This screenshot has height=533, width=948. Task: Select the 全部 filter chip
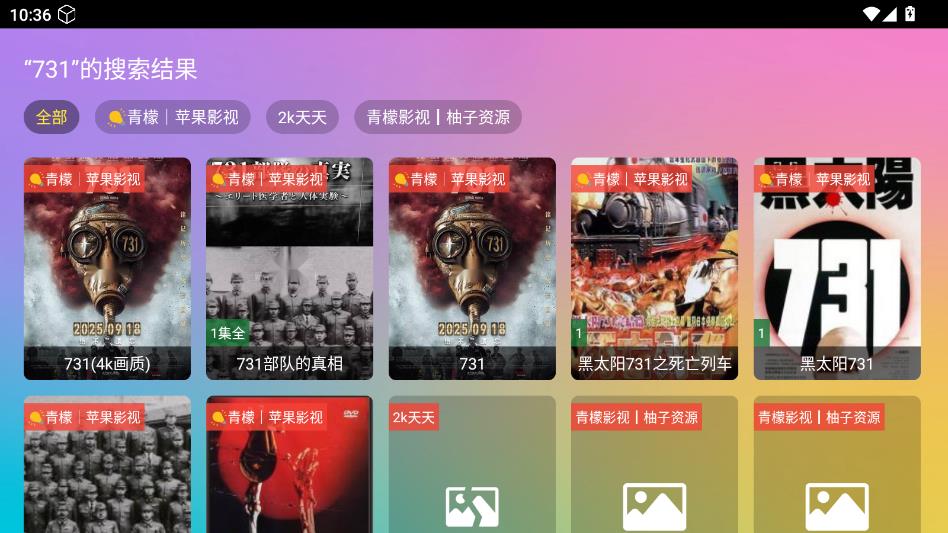click(x=51, y=117)
